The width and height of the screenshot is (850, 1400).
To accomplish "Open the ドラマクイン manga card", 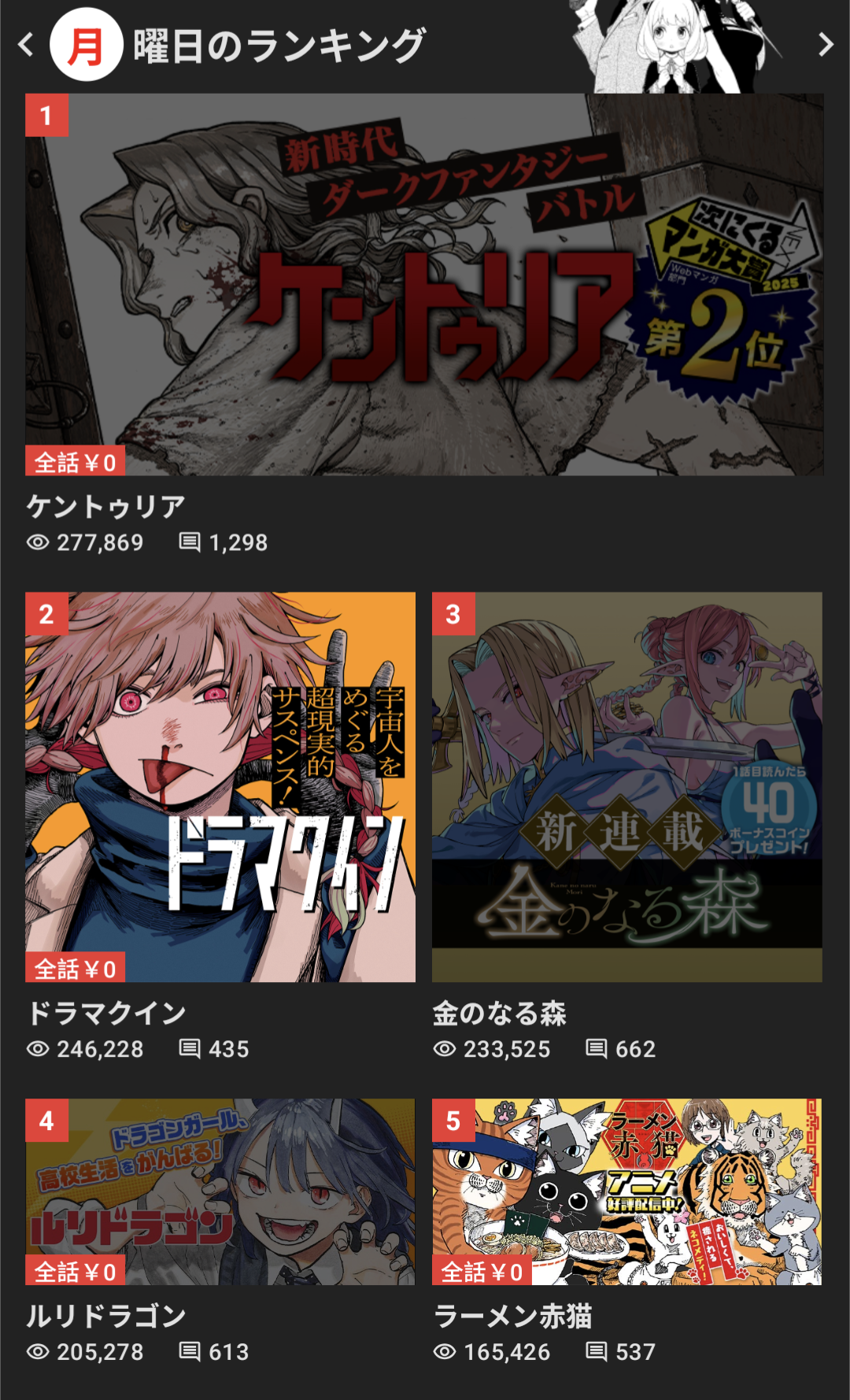I will click(220, 787).
